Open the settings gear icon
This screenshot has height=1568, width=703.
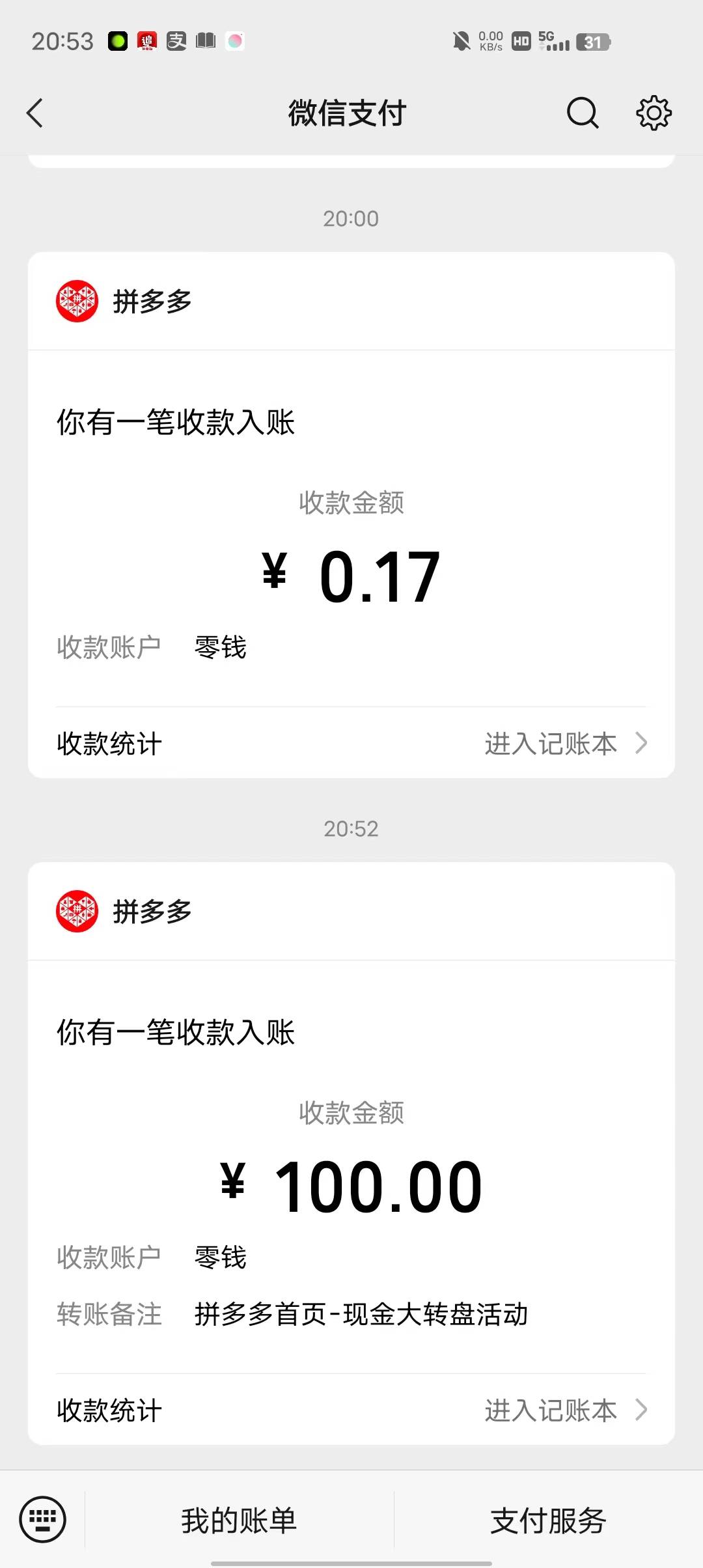coord(654,113)
